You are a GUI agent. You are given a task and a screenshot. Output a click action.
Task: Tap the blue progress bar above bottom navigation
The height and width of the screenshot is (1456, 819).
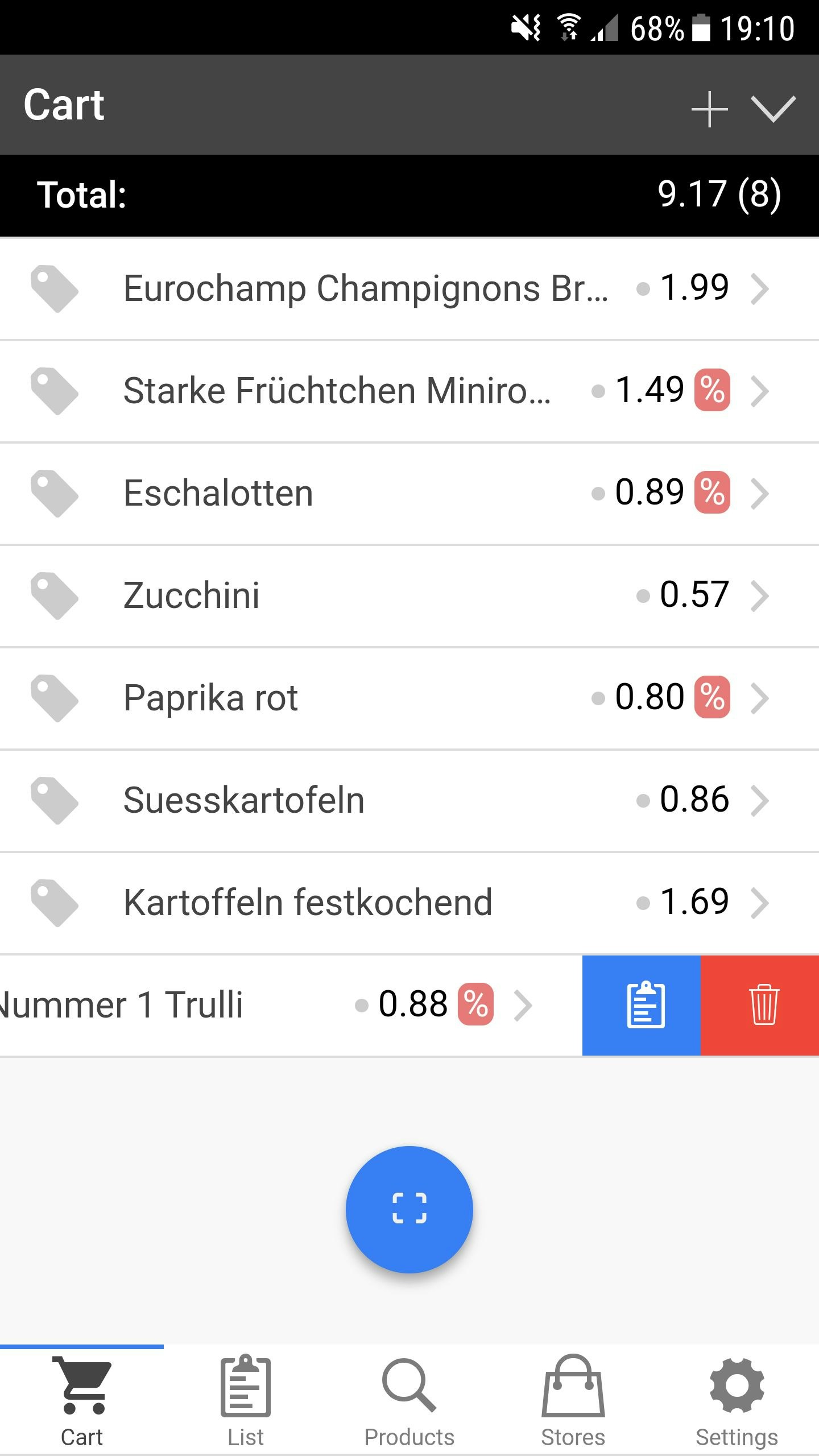coord(82,1346)
